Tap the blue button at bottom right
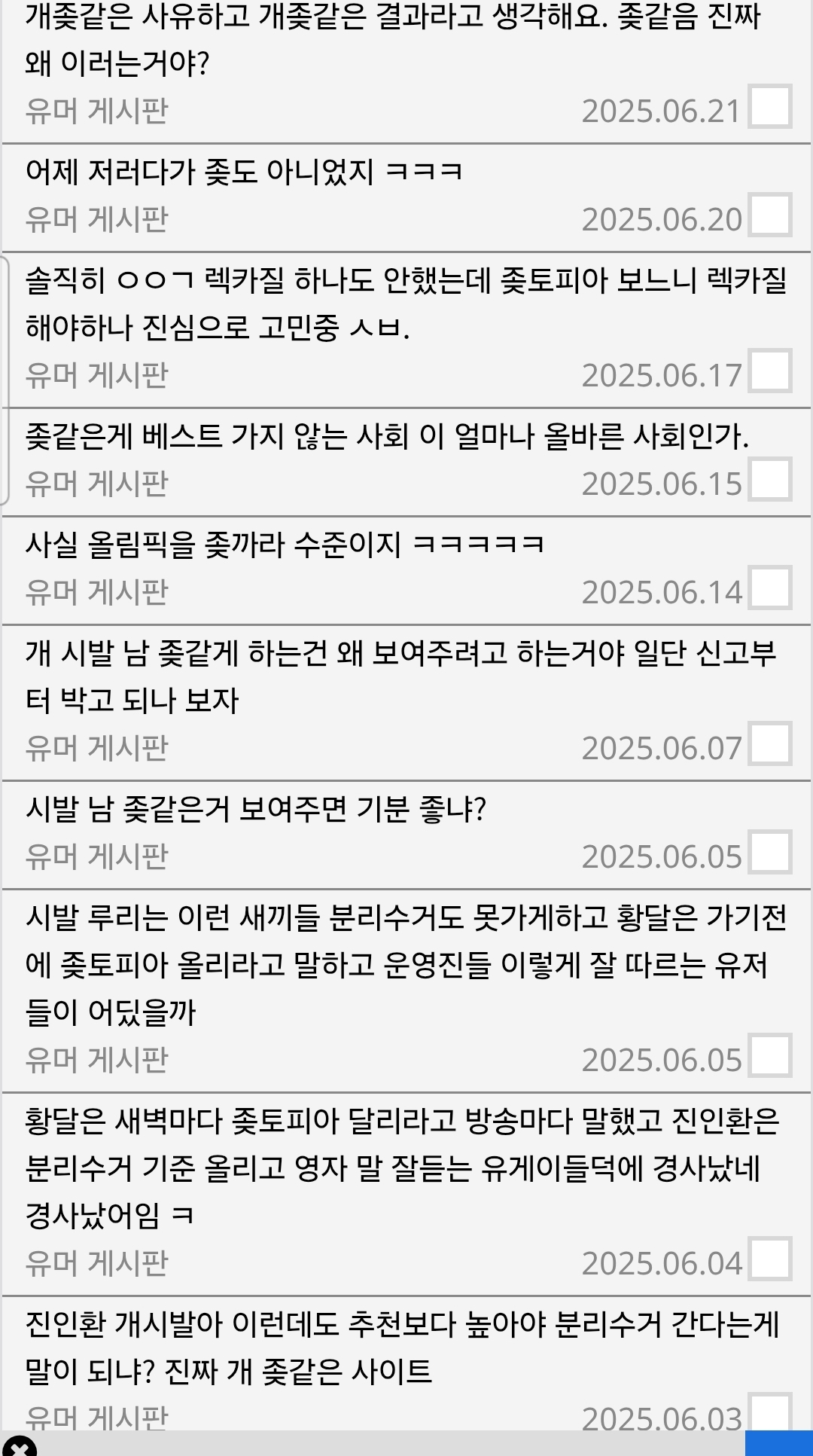The width and height of the screenshot is (813, 1456). 778,1443
